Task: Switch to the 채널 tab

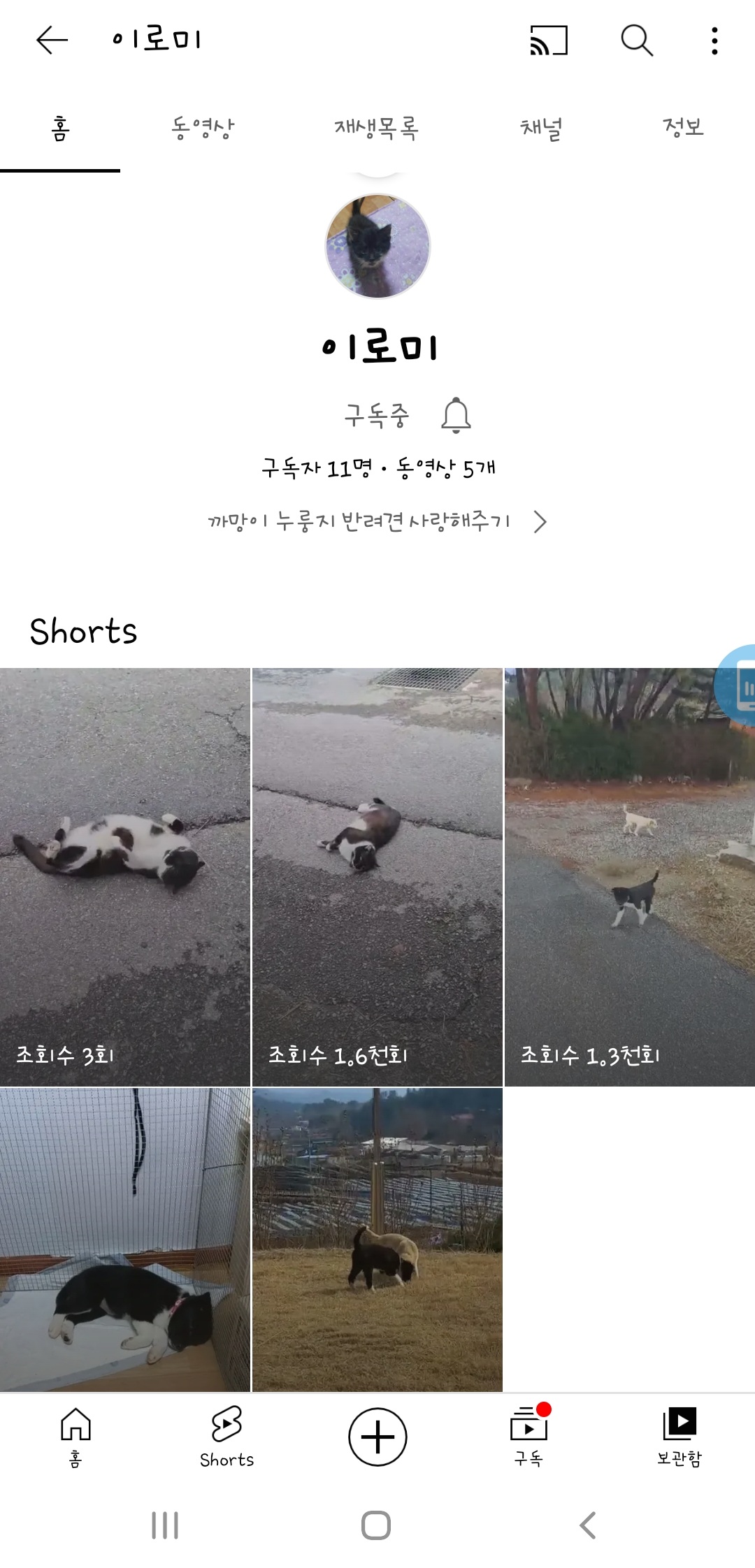Action: (541, 129)
